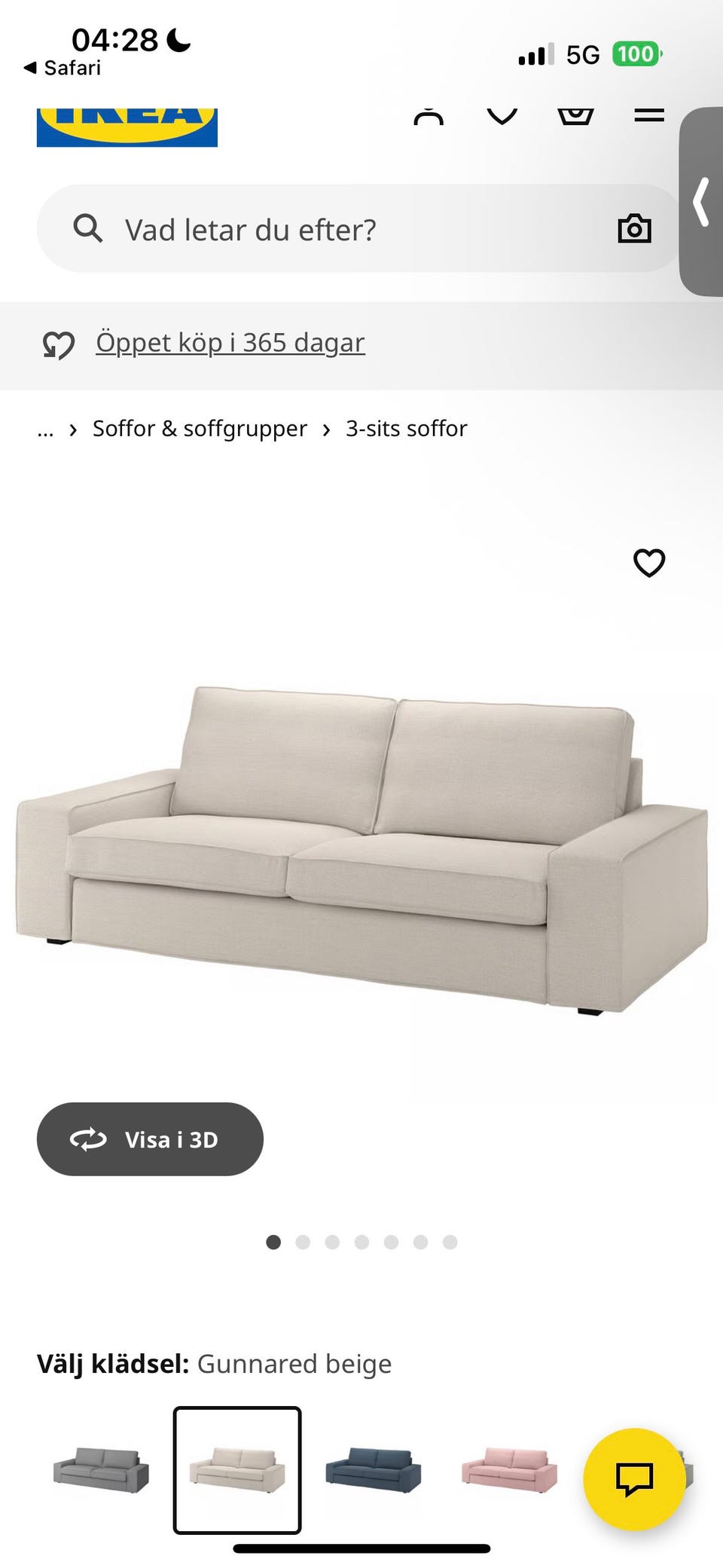Open the chat assistant bubble
723x1568 pixels.
pyautogui.click(x=636, y=1475)
